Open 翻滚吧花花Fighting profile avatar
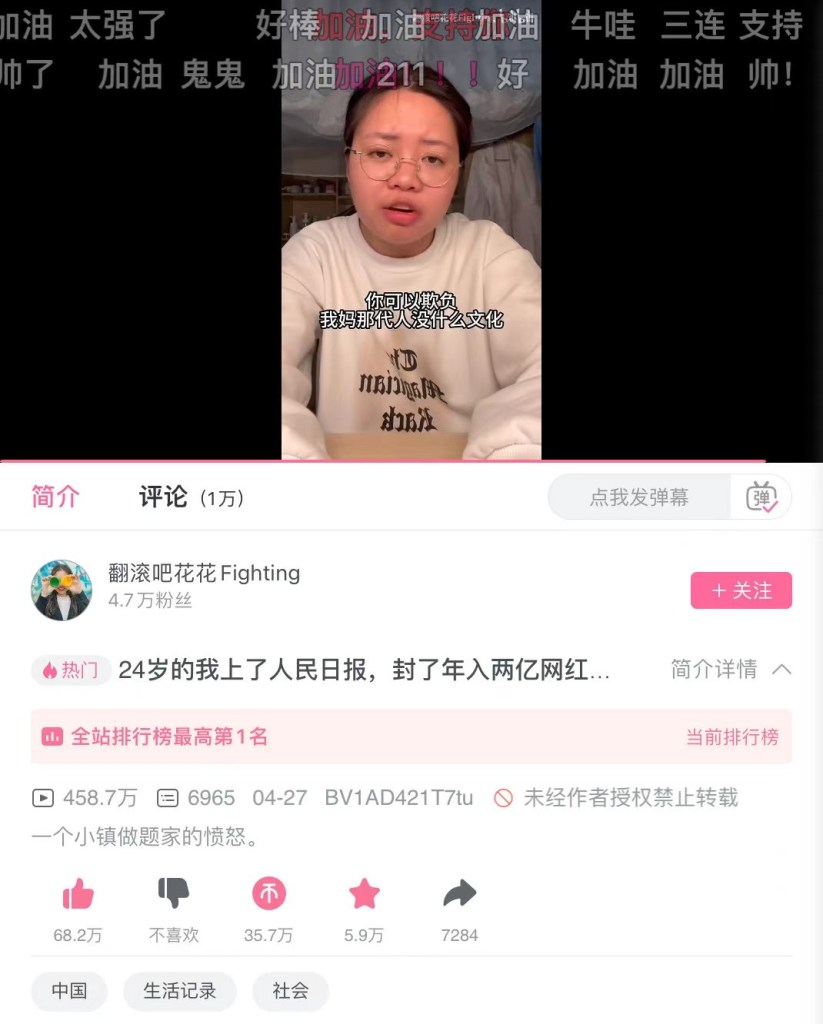 (x=62, y=590)
